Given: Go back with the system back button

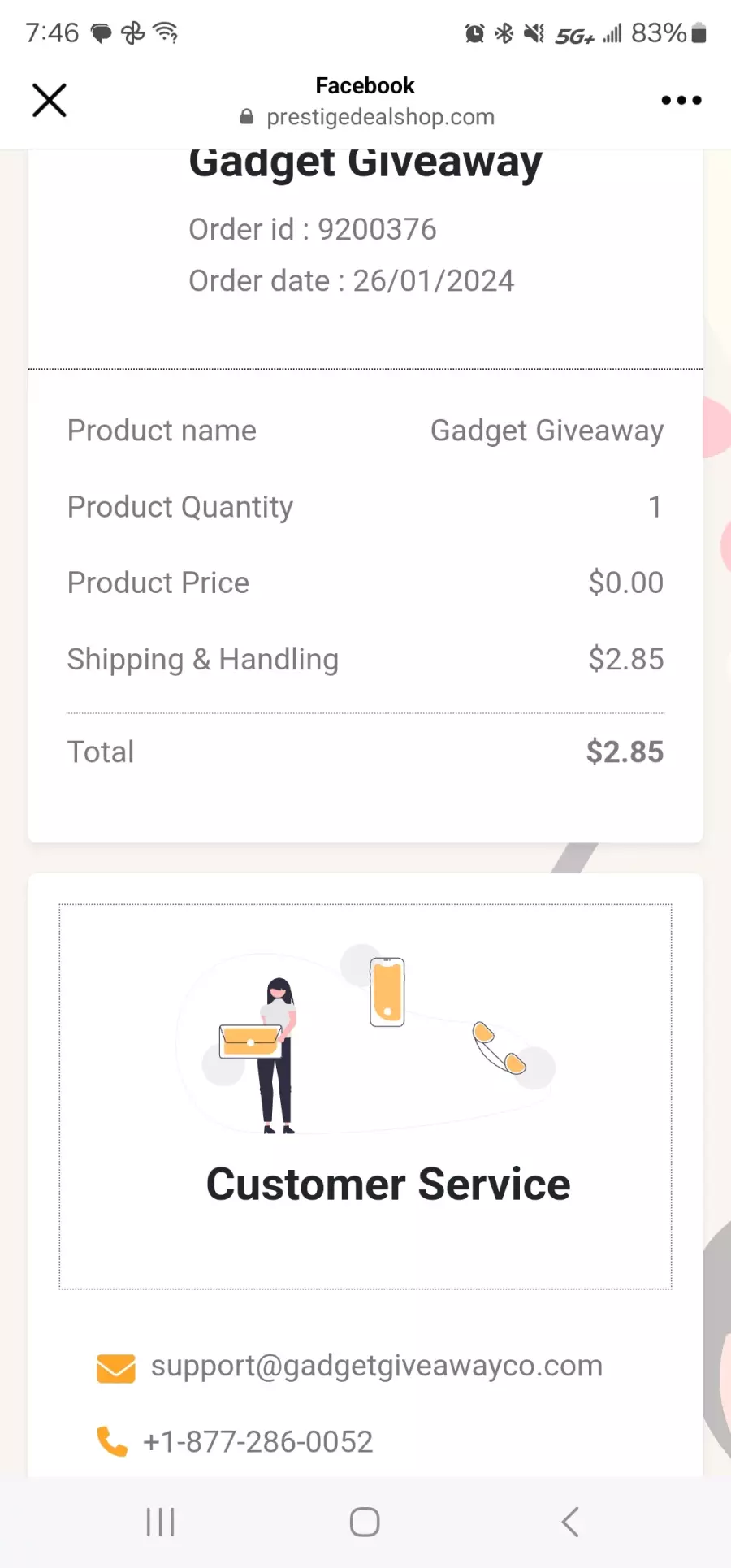Looking at the screenshot, I should pyautogui.click(x=570, y=1522).
